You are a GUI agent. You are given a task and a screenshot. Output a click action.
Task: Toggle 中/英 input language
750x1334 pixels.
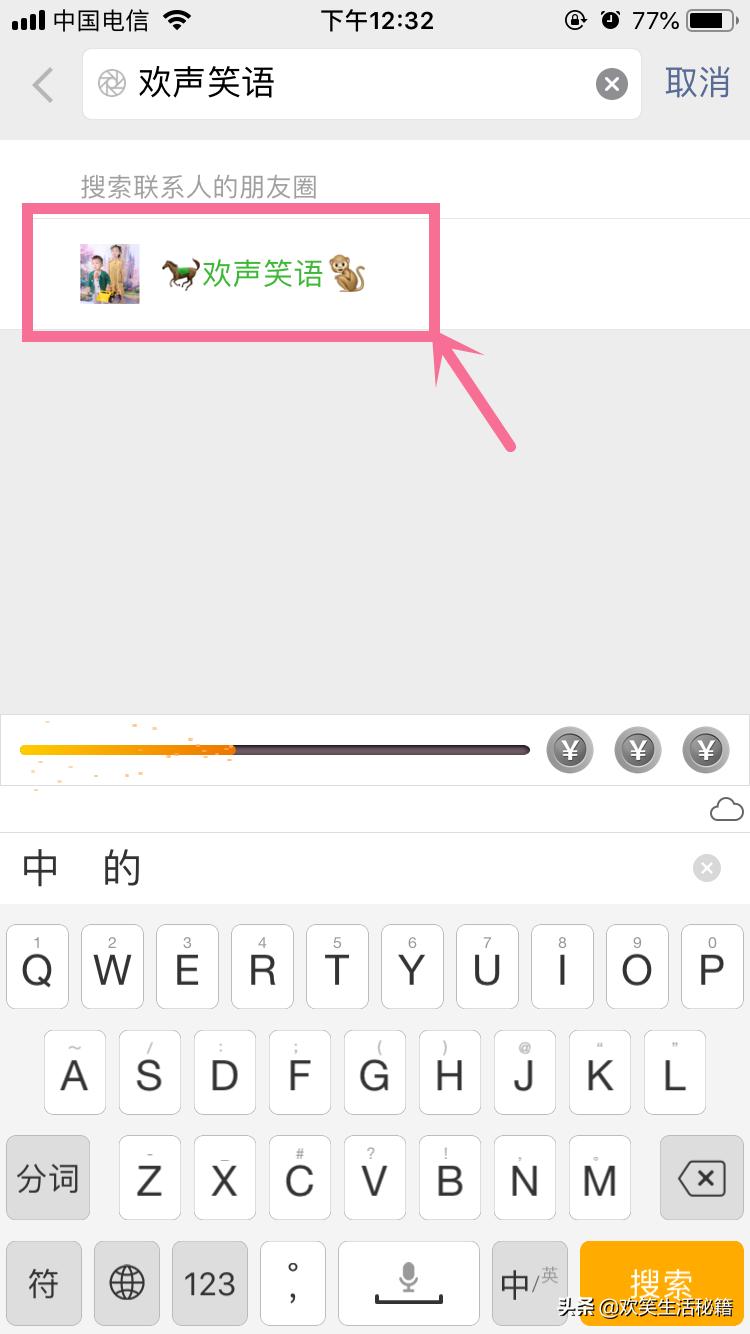(x=529, y=1283)
